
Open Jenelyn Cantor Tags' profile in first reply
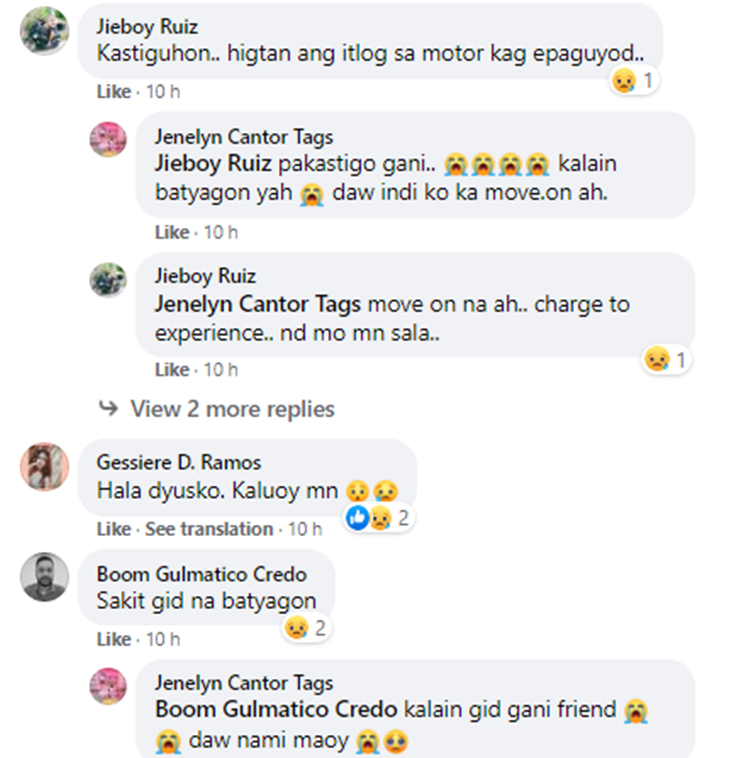(x=243, y=137)
